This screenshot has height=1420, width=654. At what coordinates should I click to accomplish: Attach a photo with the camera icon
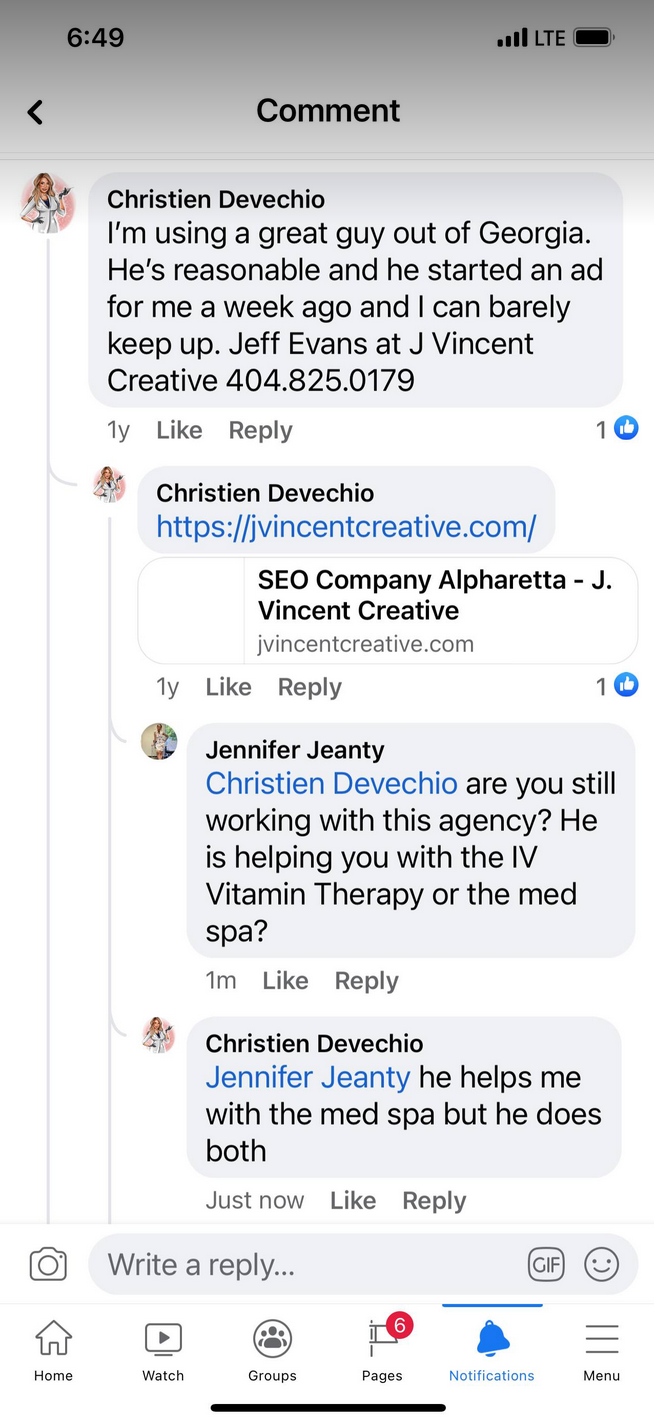48,1265
